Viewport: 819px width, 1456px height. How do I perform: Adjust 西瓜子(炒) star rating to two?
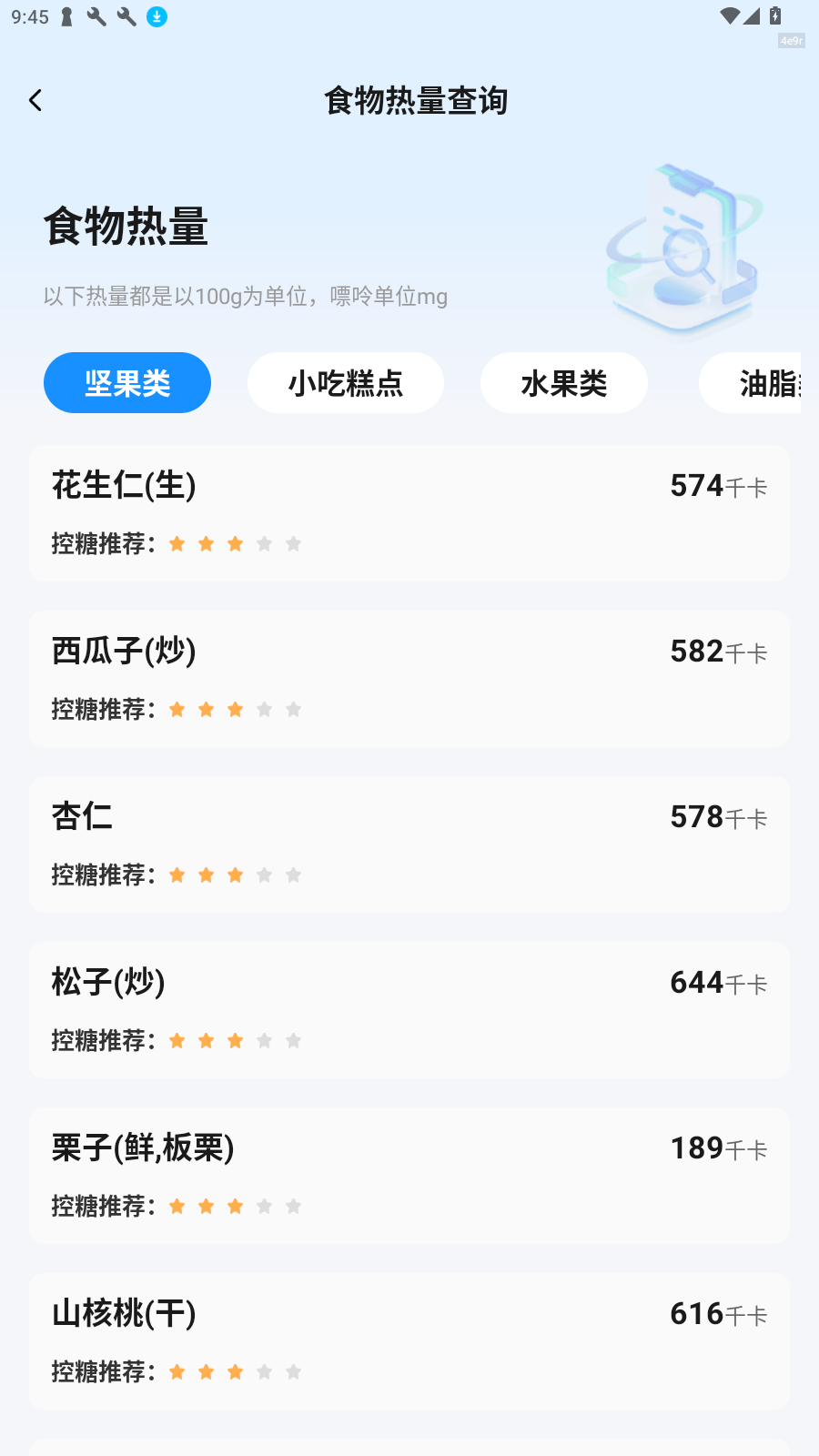point(206,709)
